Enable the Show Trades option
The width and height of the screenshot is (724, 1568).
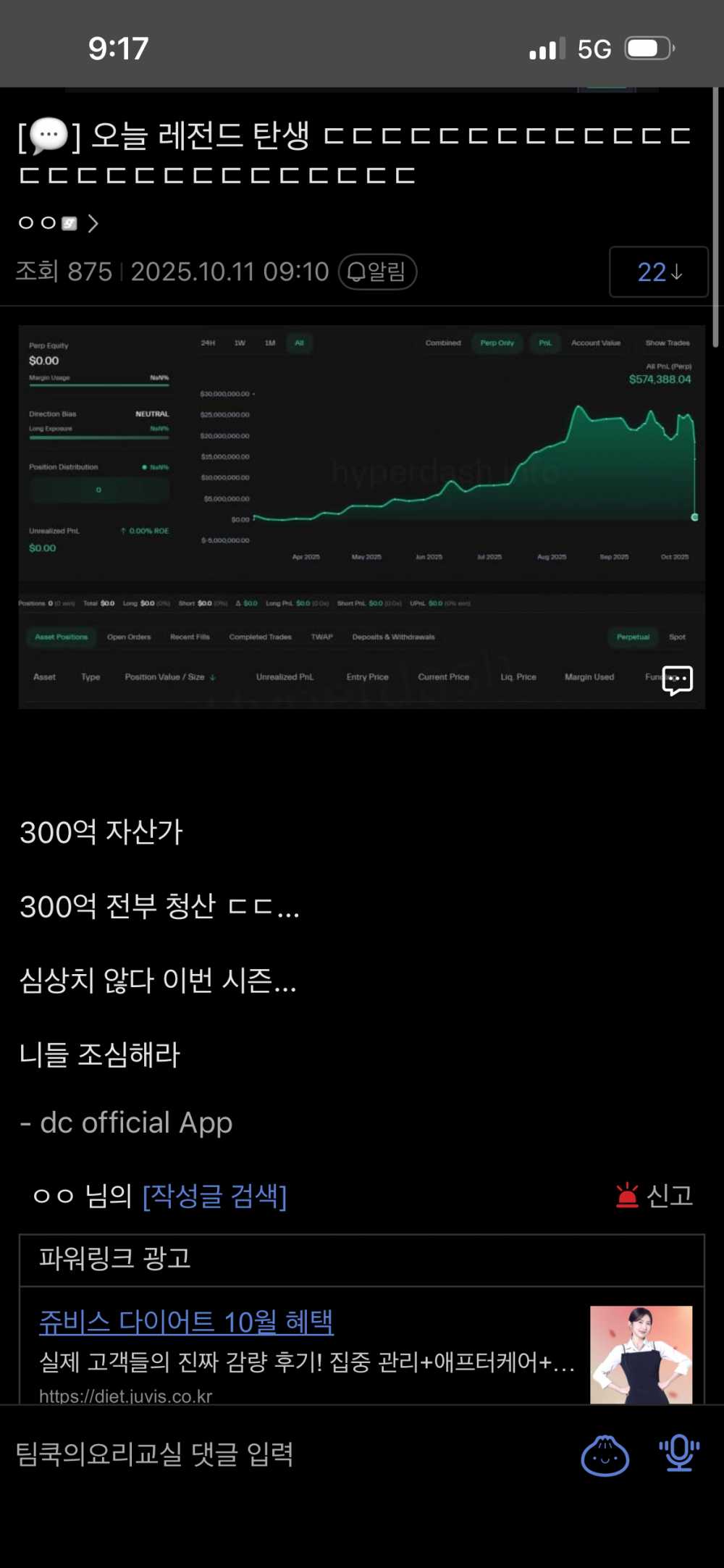tap(667, 343)
